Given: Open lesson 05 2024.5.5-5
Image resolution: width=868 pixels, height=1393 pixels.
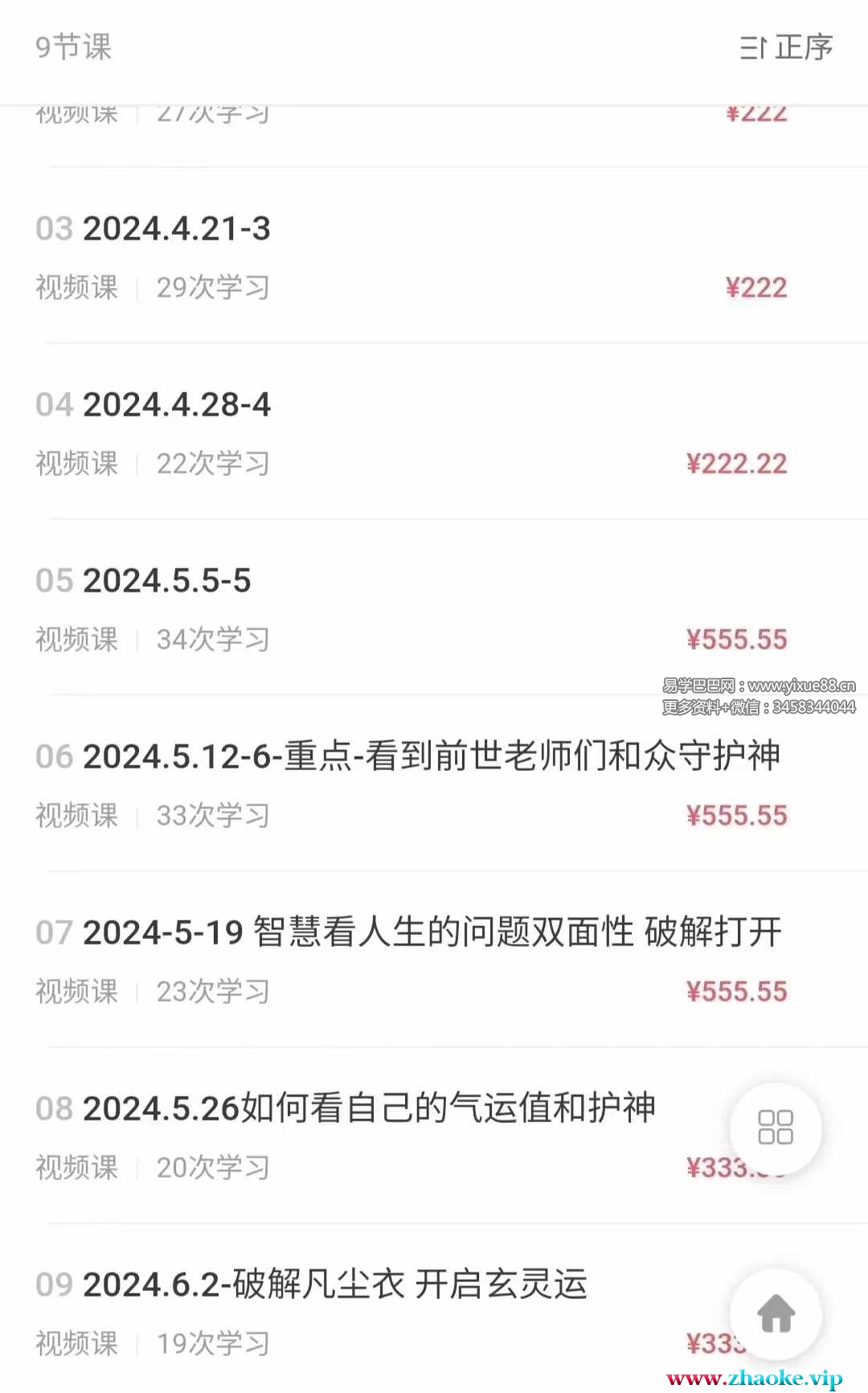Looking at the screenshot, I should (167, 581).
